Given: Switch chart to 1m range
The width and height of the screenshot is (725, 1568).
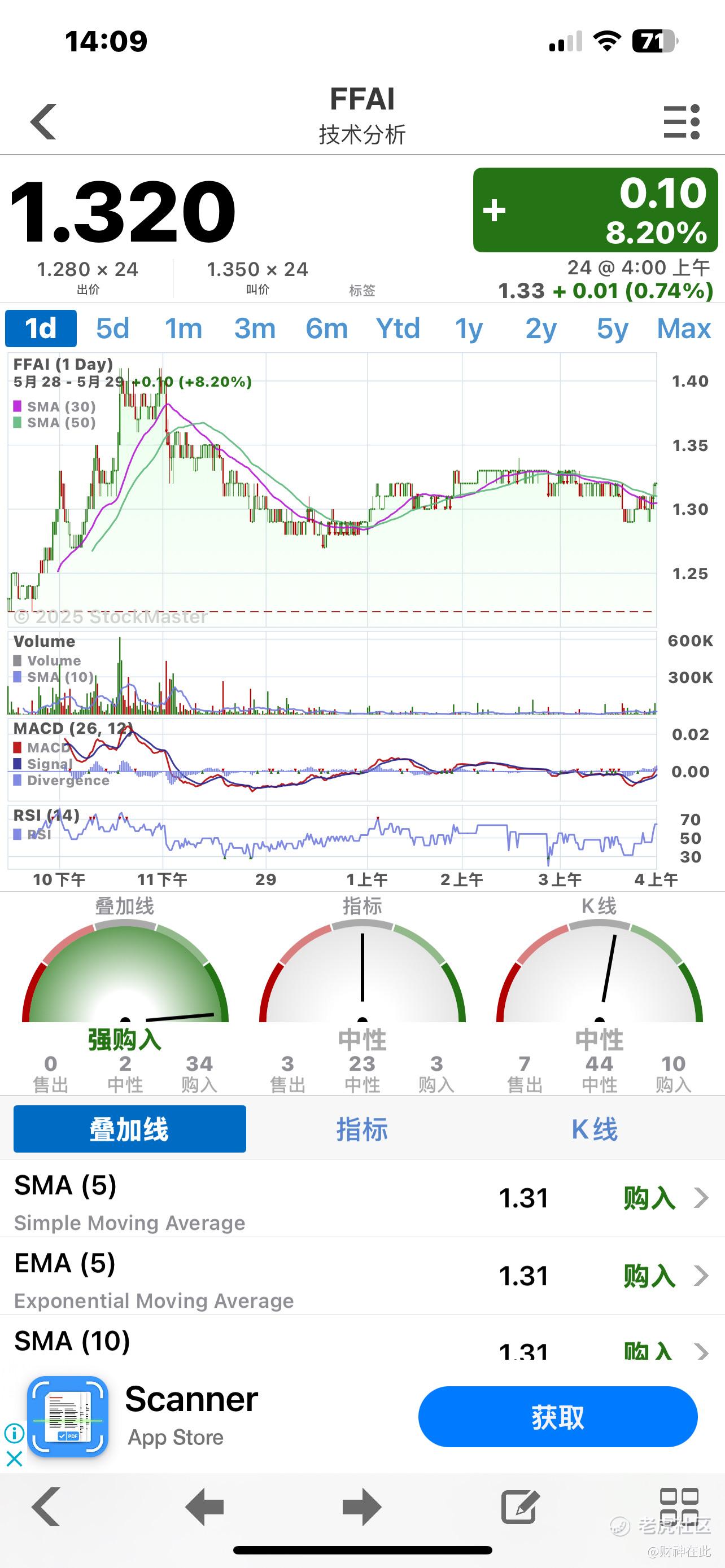Looking at the screenshot, I should (184, 329).
